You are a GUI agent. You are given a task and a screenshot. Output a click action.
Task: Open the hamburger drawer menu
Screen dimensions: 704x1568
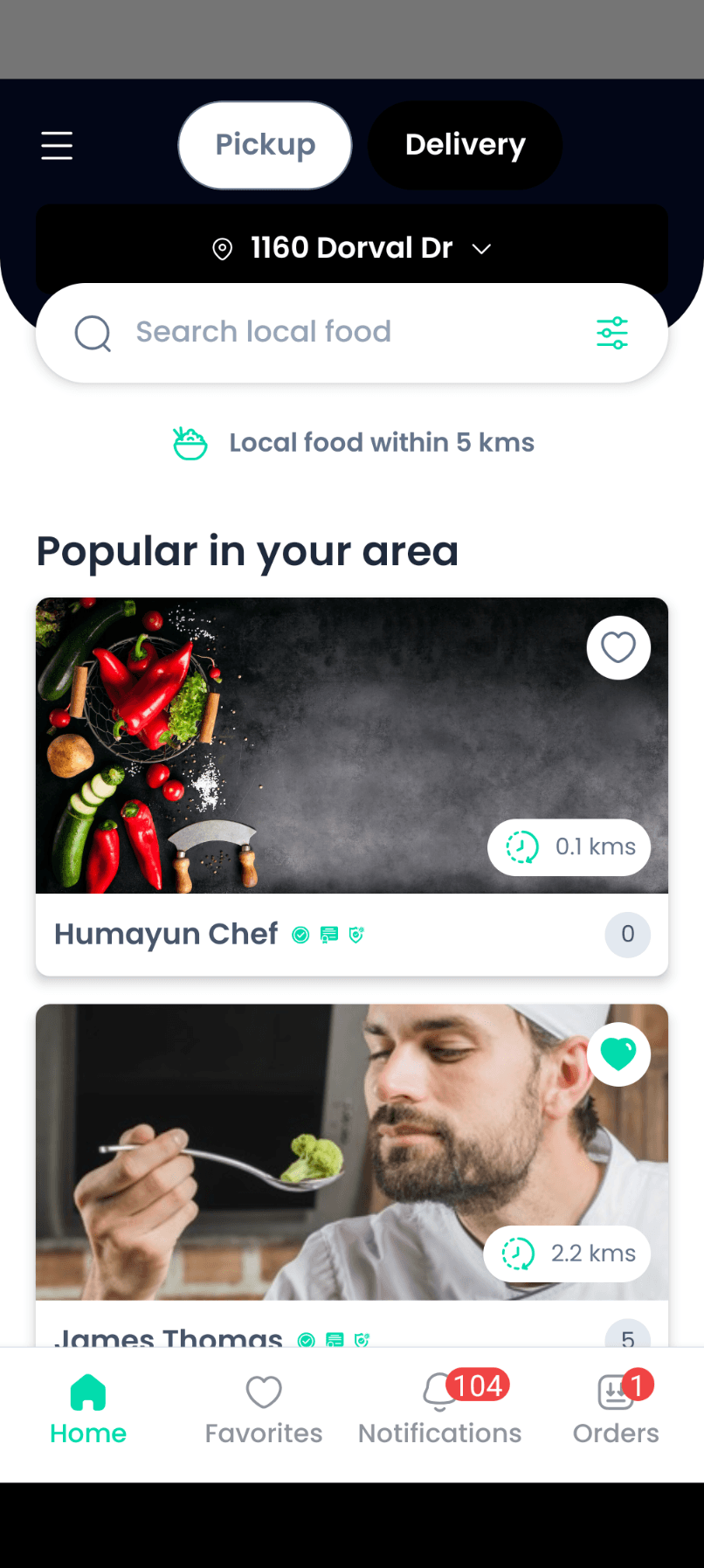tap(57, 145)
